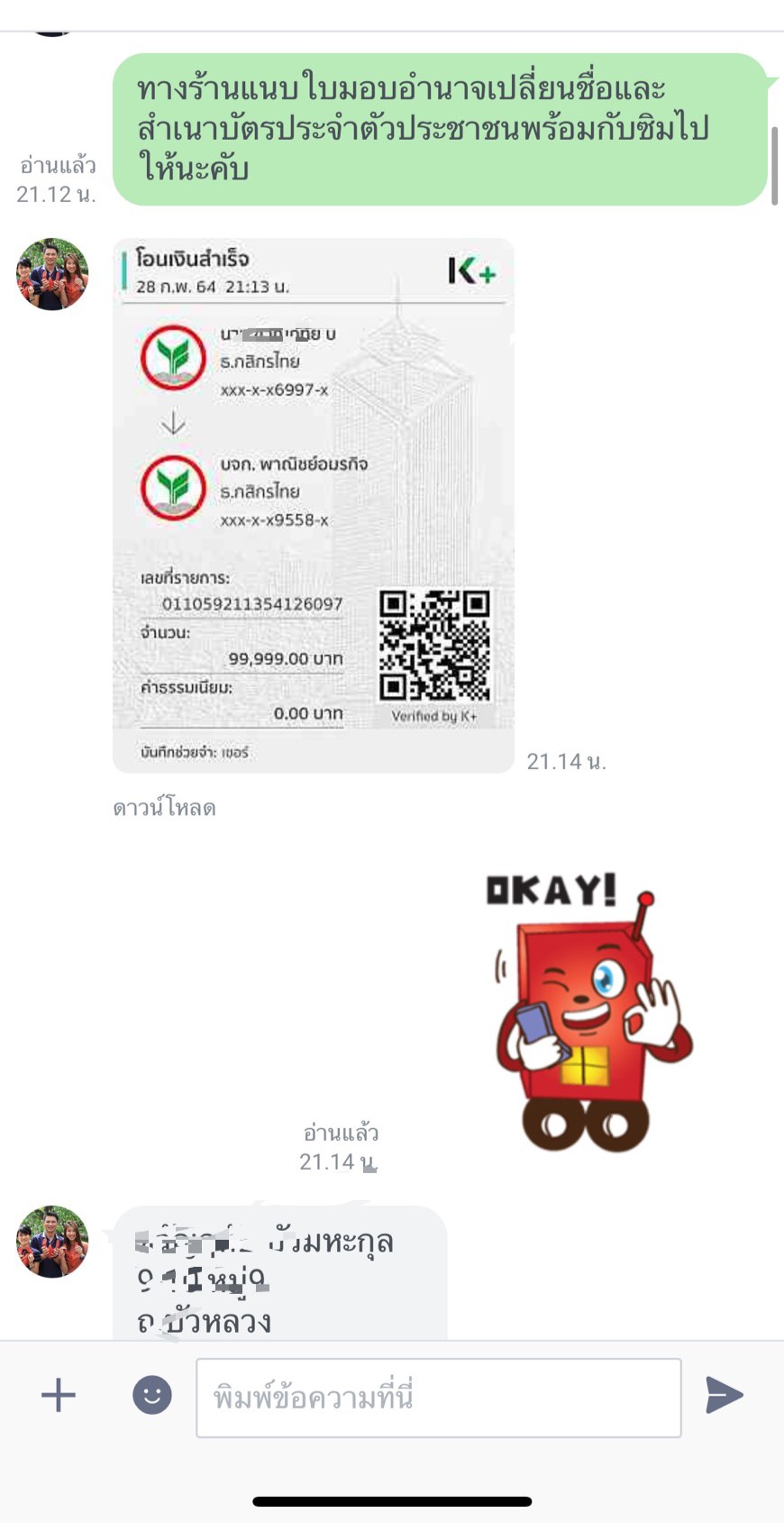View the sender's profile picture by slip

pos(52,274)
